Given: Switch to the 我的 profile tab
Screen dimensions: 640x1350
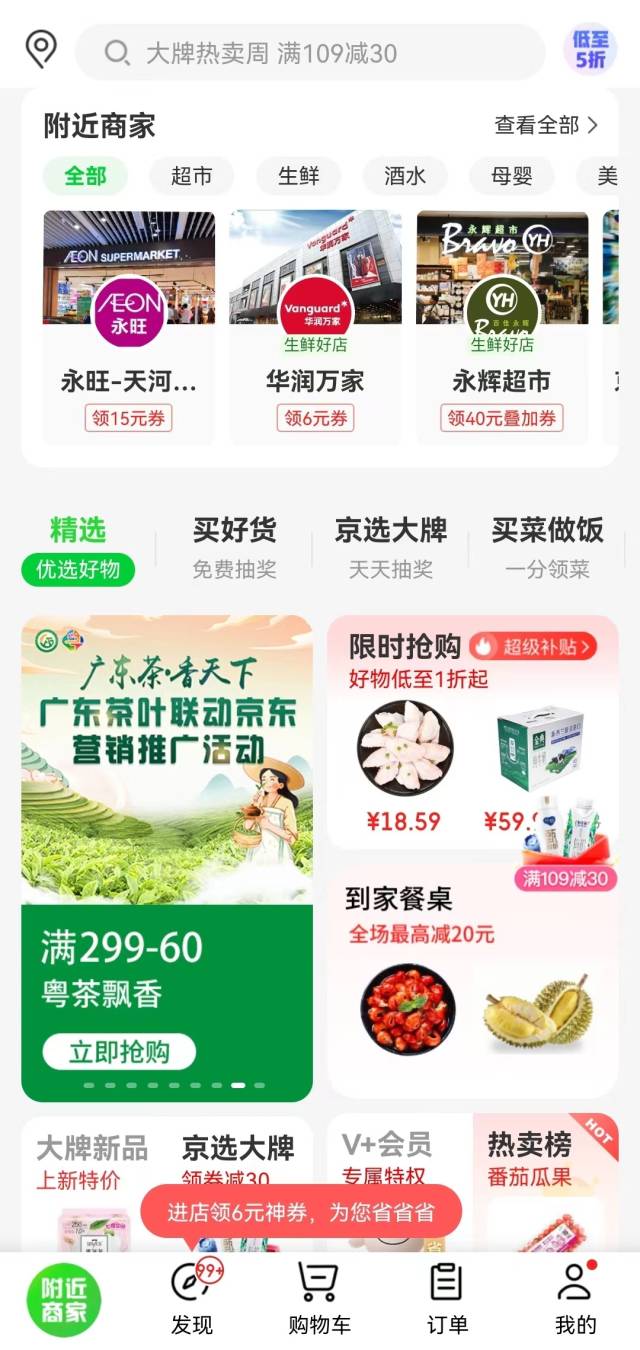Looking at the screenshot, I should pos(575,1300).
